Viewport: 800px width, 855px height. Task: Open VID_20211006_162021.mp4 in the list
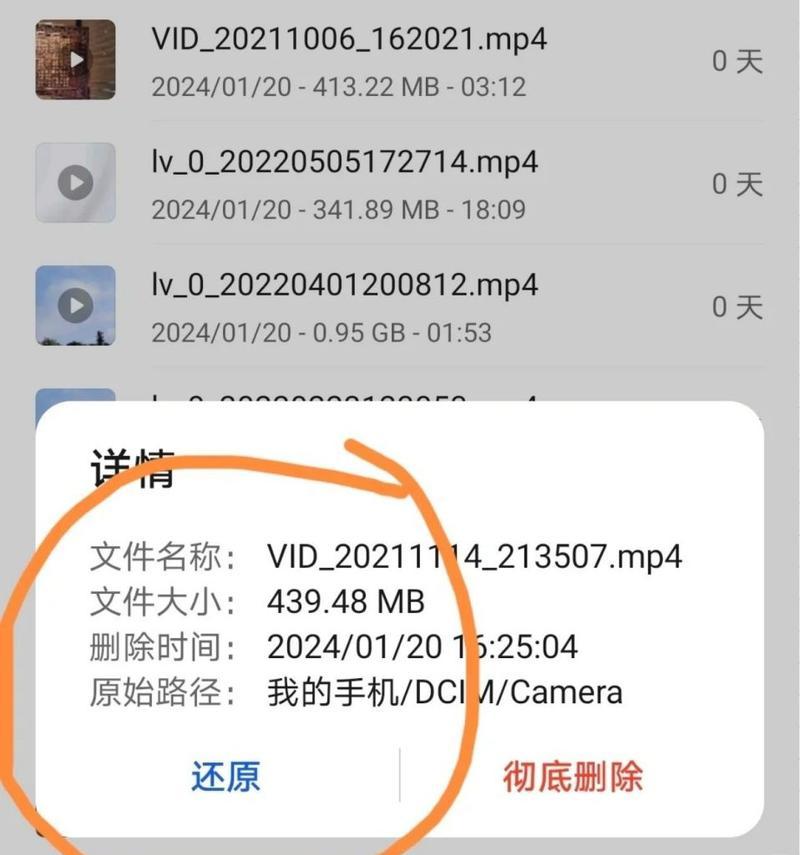pyautogui.click(x=349, y=62)
